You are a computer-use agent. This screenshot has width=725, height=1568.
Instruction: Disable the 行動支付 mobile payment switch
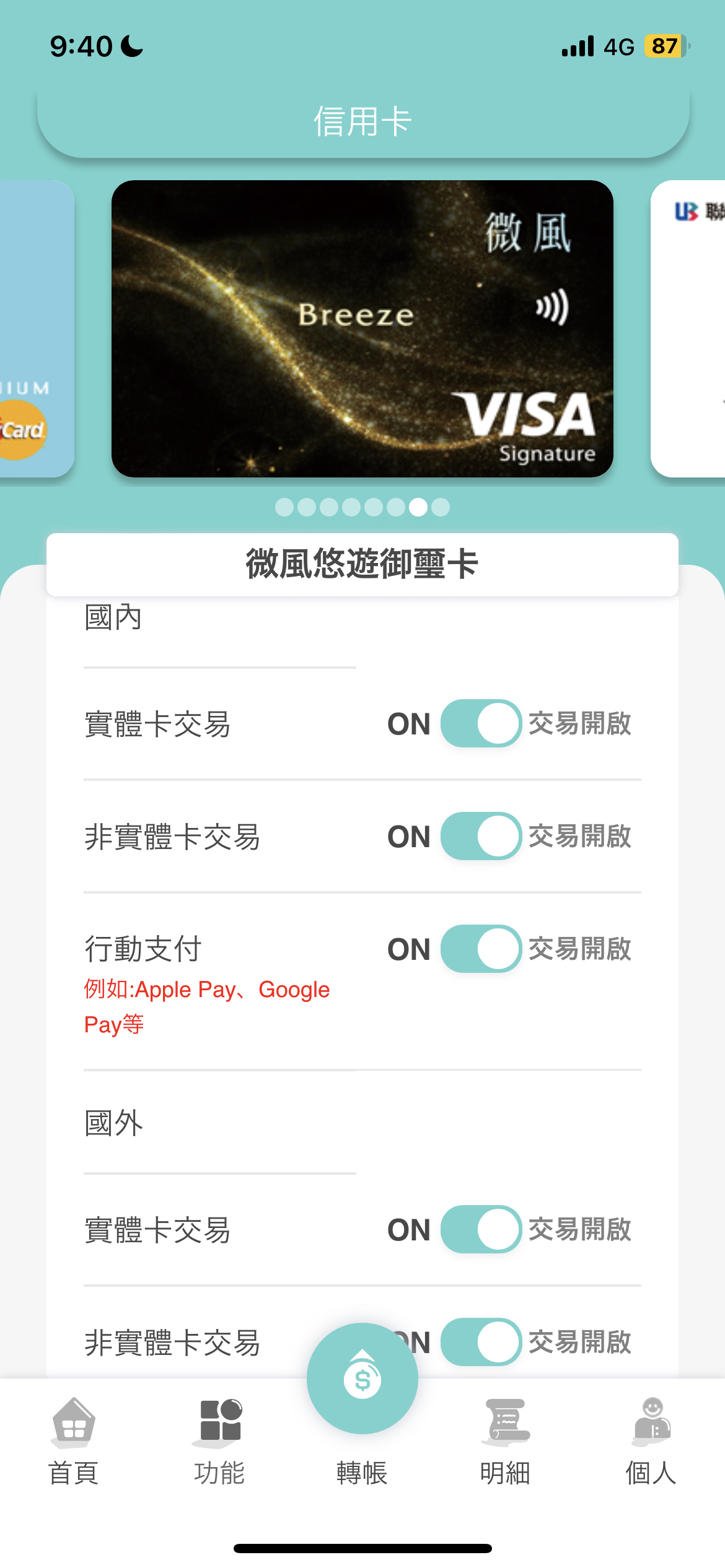[481, 949]
